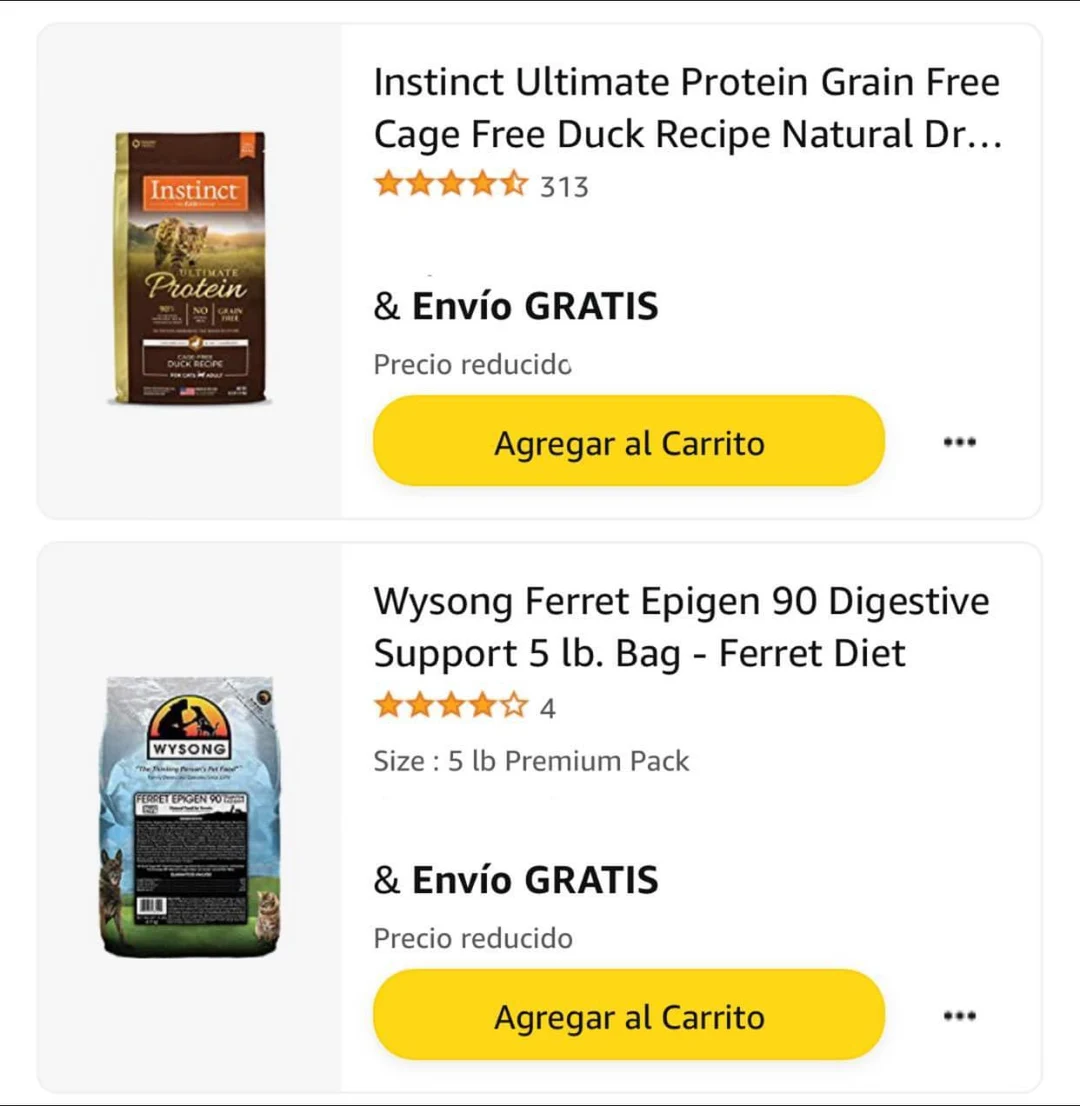Image resolution: width=1080 pixels, height=1106 pixels.
Task: Open the Instinct Ultimate Protein product title
Action: (x=686, y=107)
